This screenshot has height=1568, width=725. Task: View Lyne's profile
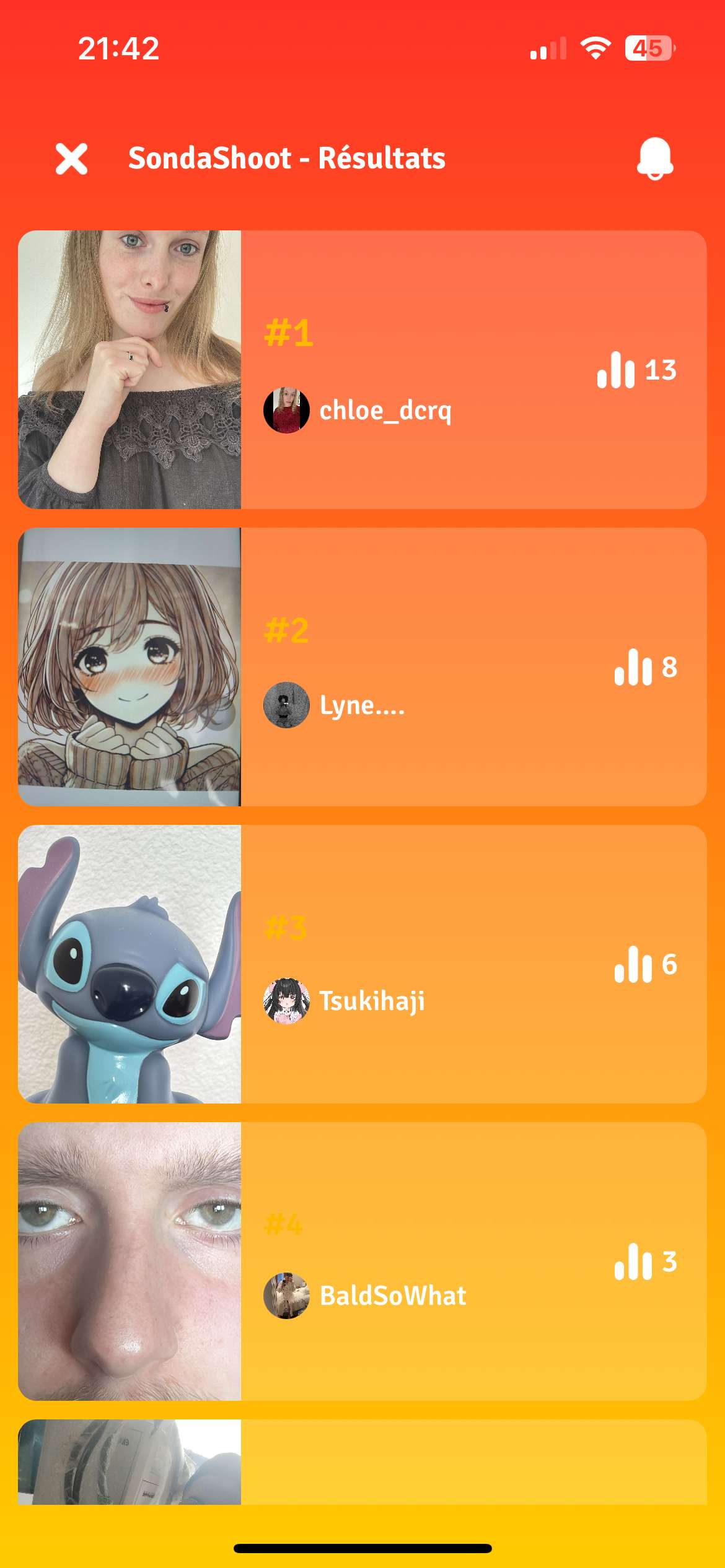334,705
